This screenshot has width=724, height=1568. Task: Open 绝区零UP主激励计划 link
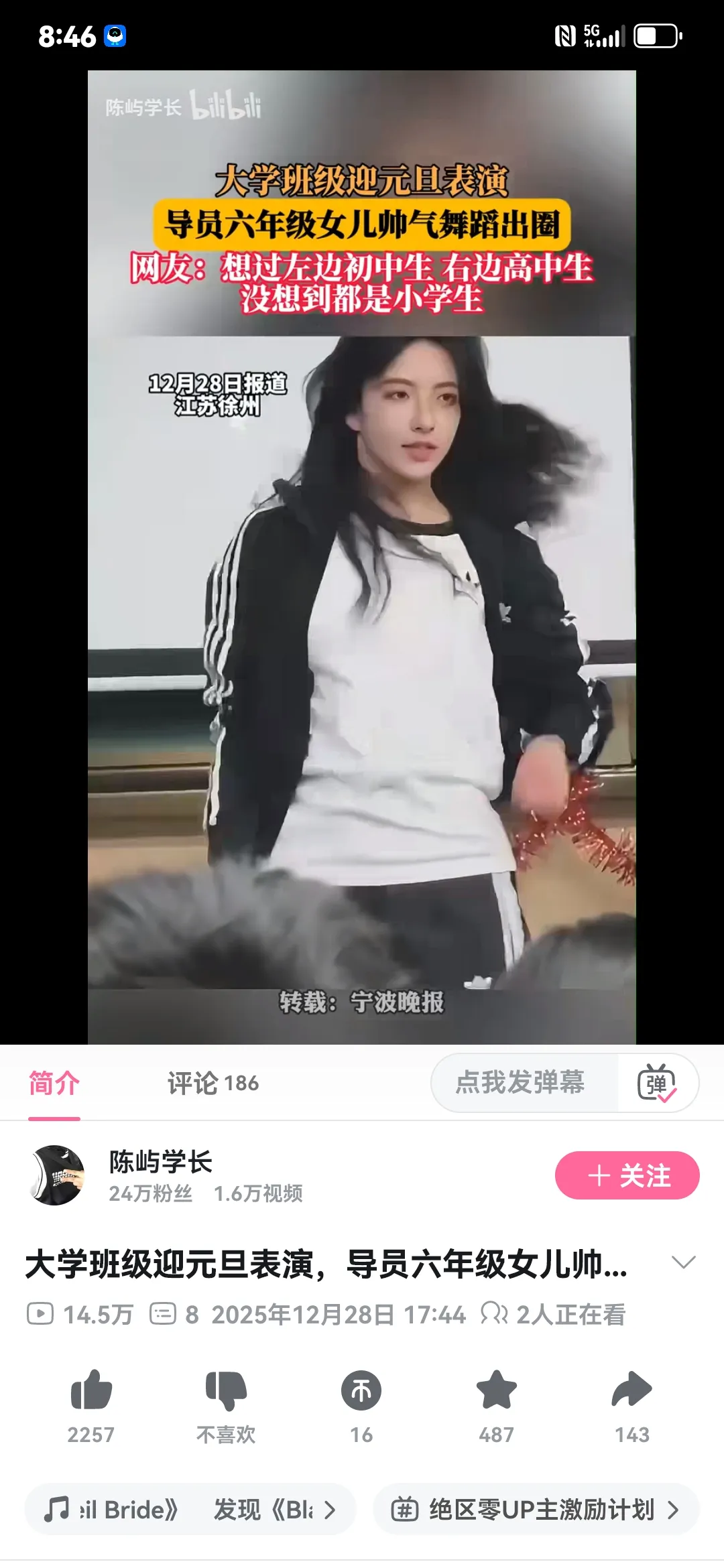point(535,1510)
